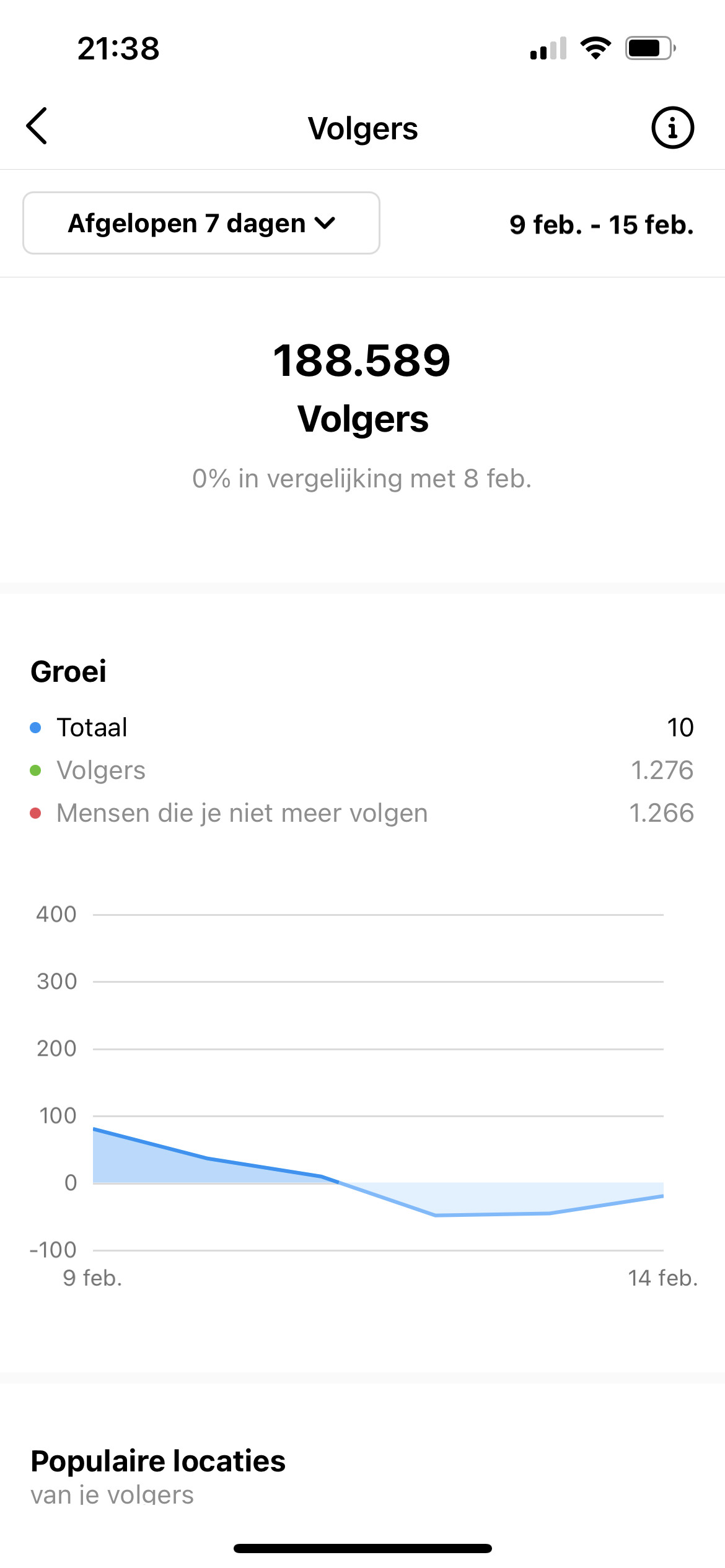Select Mensen die je niet meer volgen
This screenshot has width=725, height=1568.
point(362,812)
